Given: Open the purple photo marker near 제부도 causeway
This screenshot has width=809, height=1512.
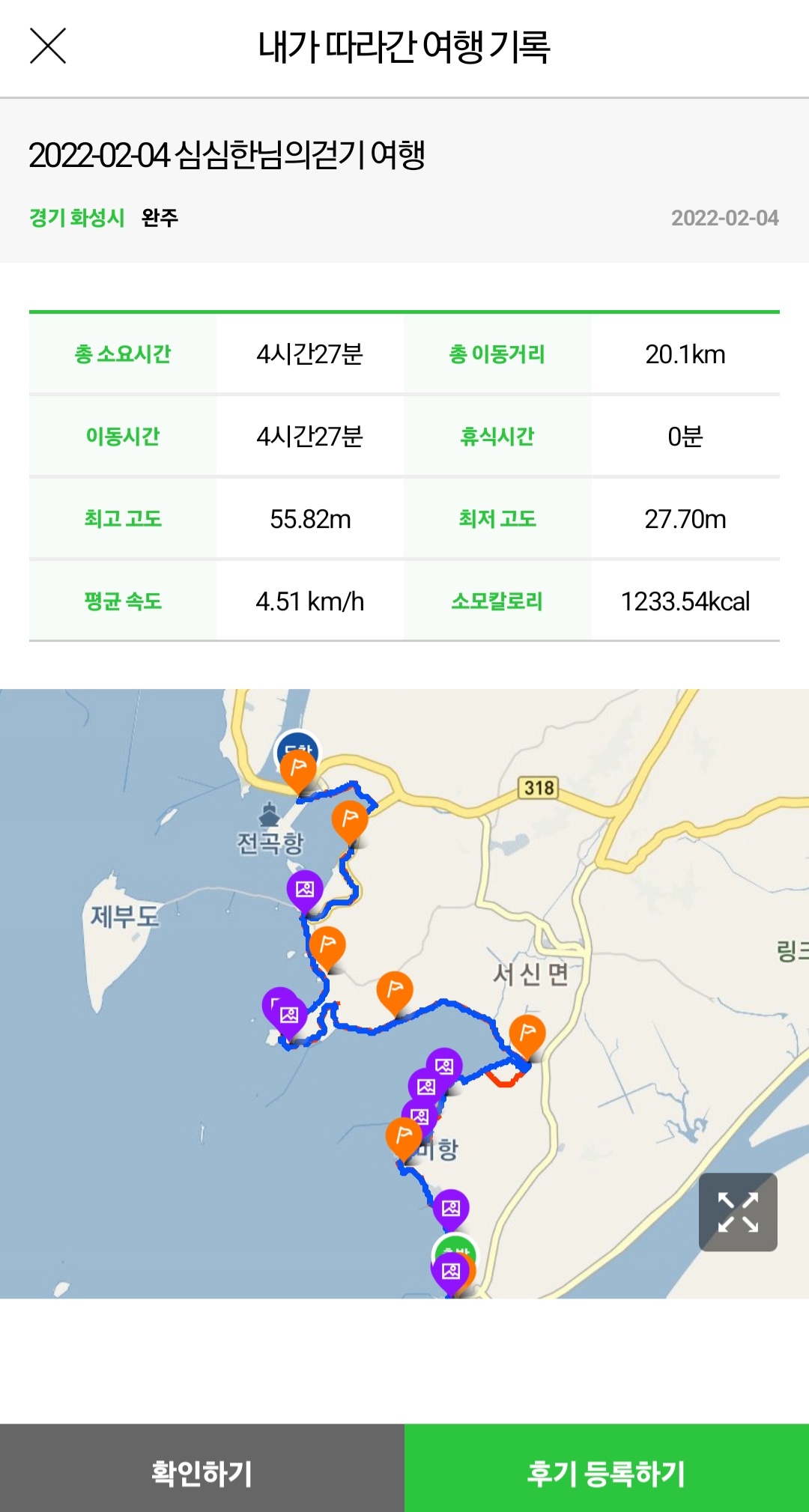Looking at the screenshot, I should pyautogui.click(x=305, y=890).
